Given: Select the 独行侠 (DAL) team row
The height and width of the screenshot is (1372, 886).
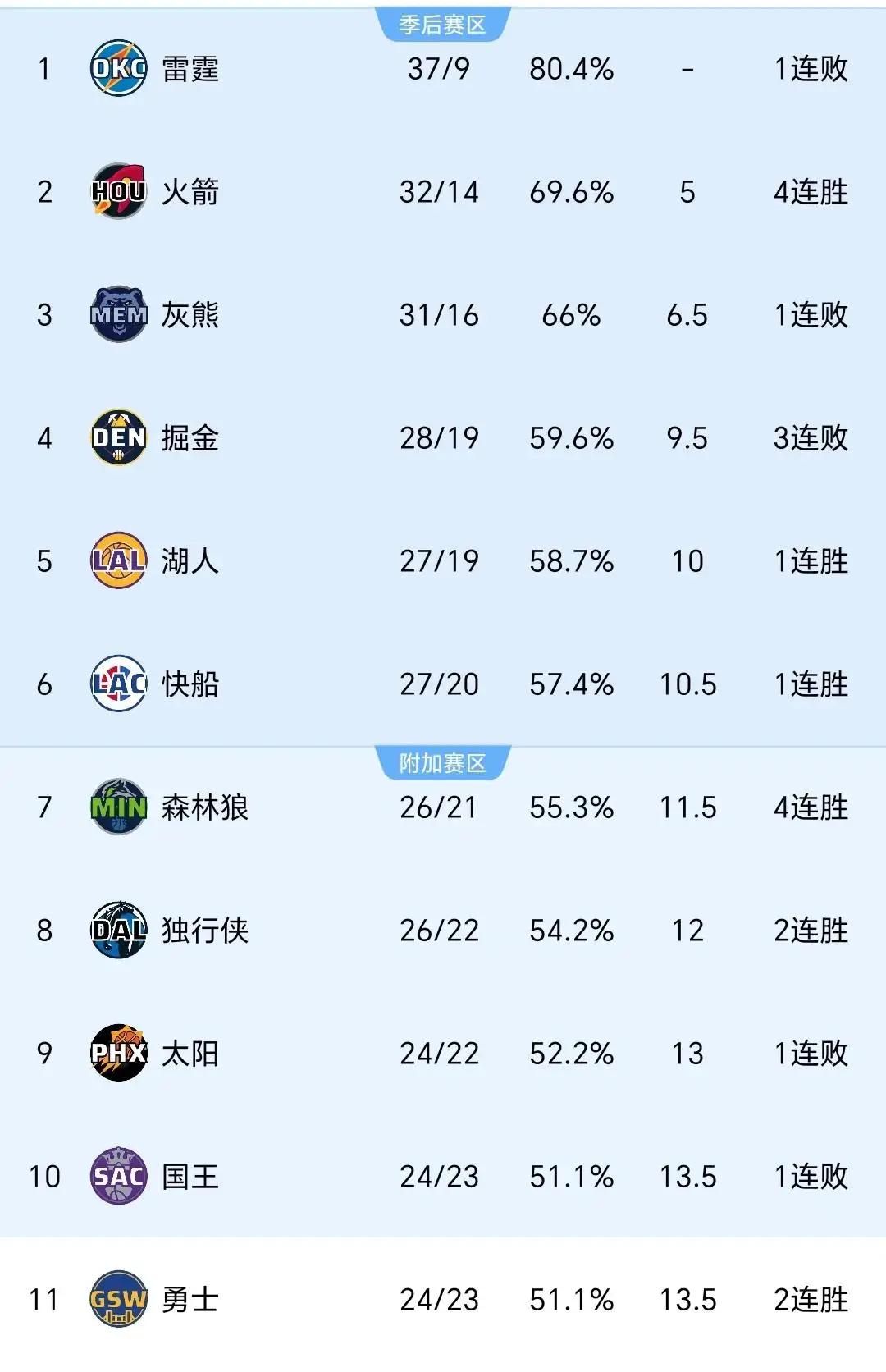Looking at the screenshot, I should [204, 931].
